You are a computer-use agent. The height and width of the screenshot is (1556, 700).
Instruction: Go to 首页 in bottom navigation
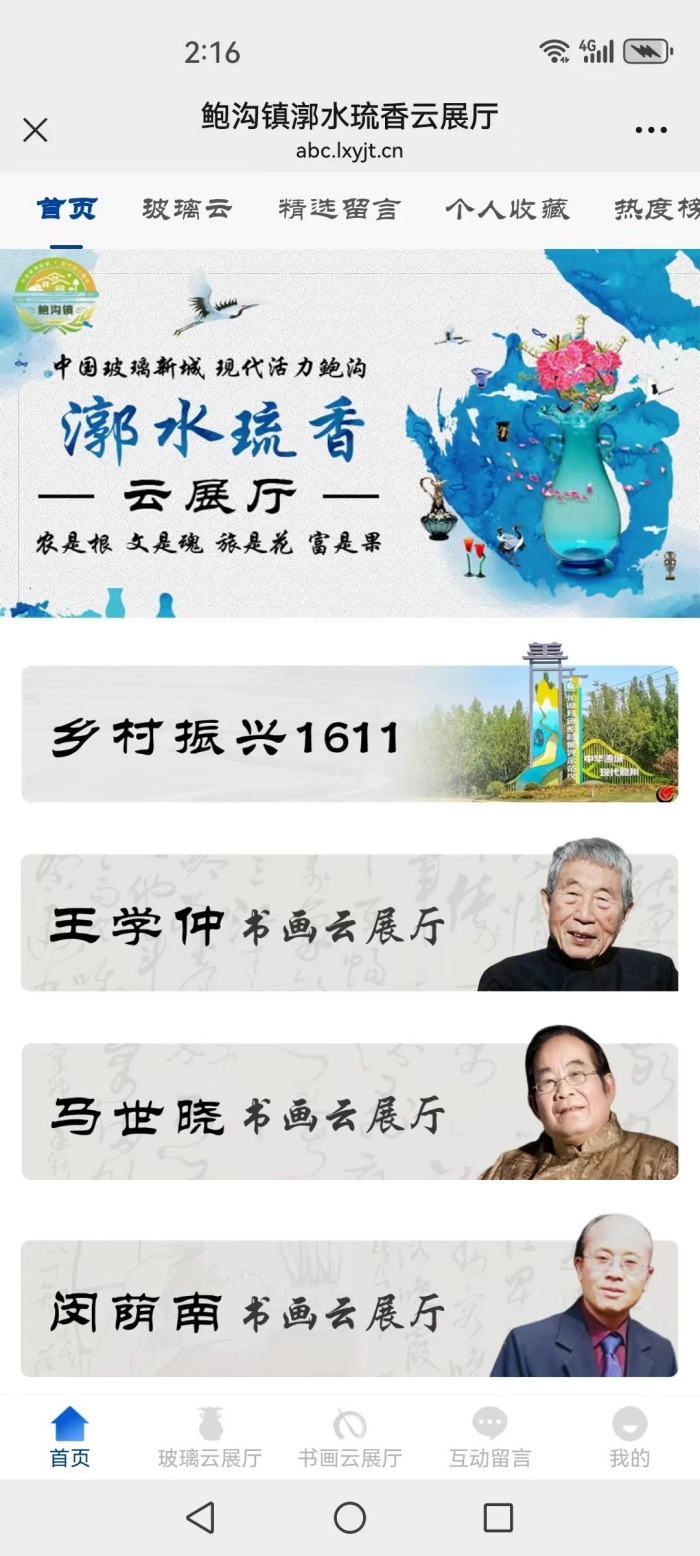coord(70,1438)
